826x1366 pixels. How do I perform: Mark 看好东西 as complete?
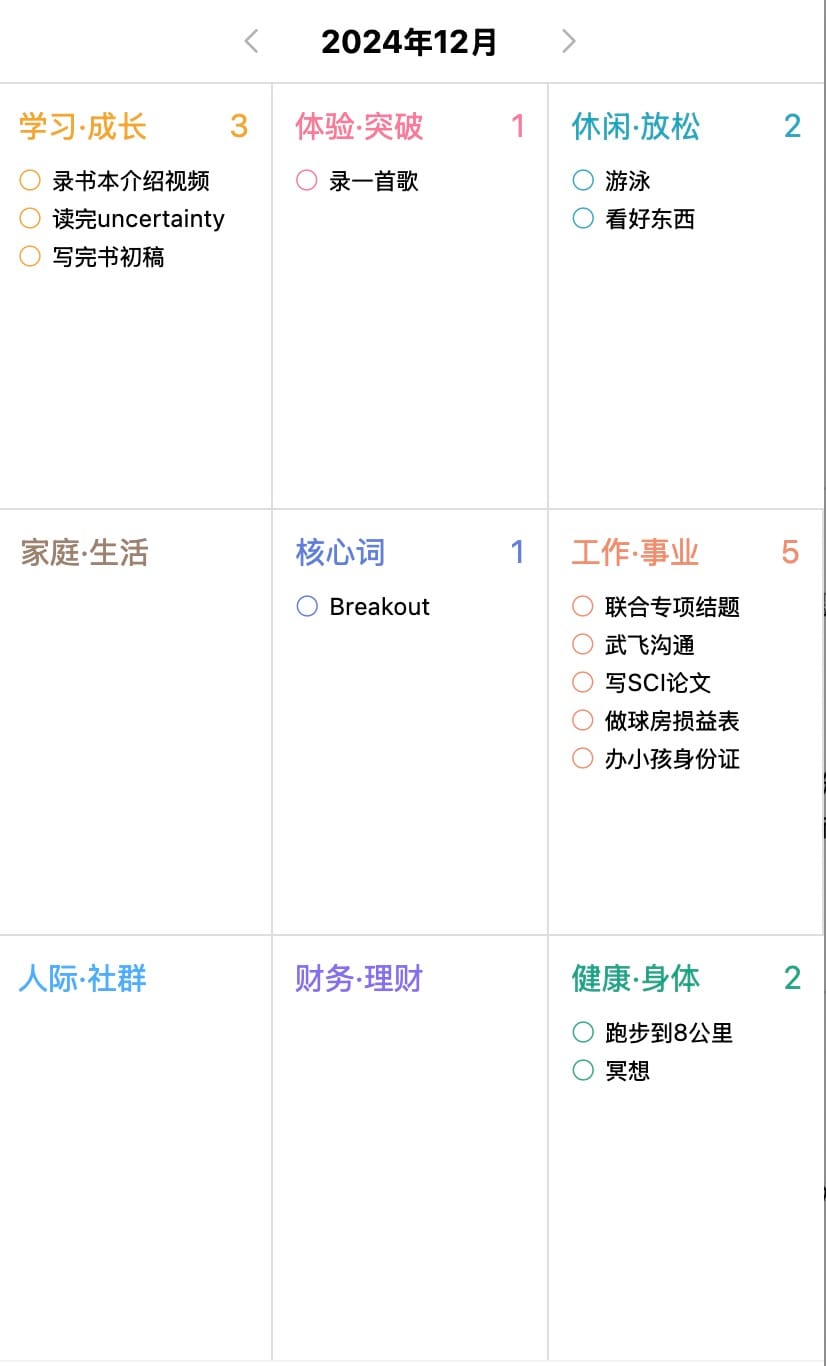(583, 218)
